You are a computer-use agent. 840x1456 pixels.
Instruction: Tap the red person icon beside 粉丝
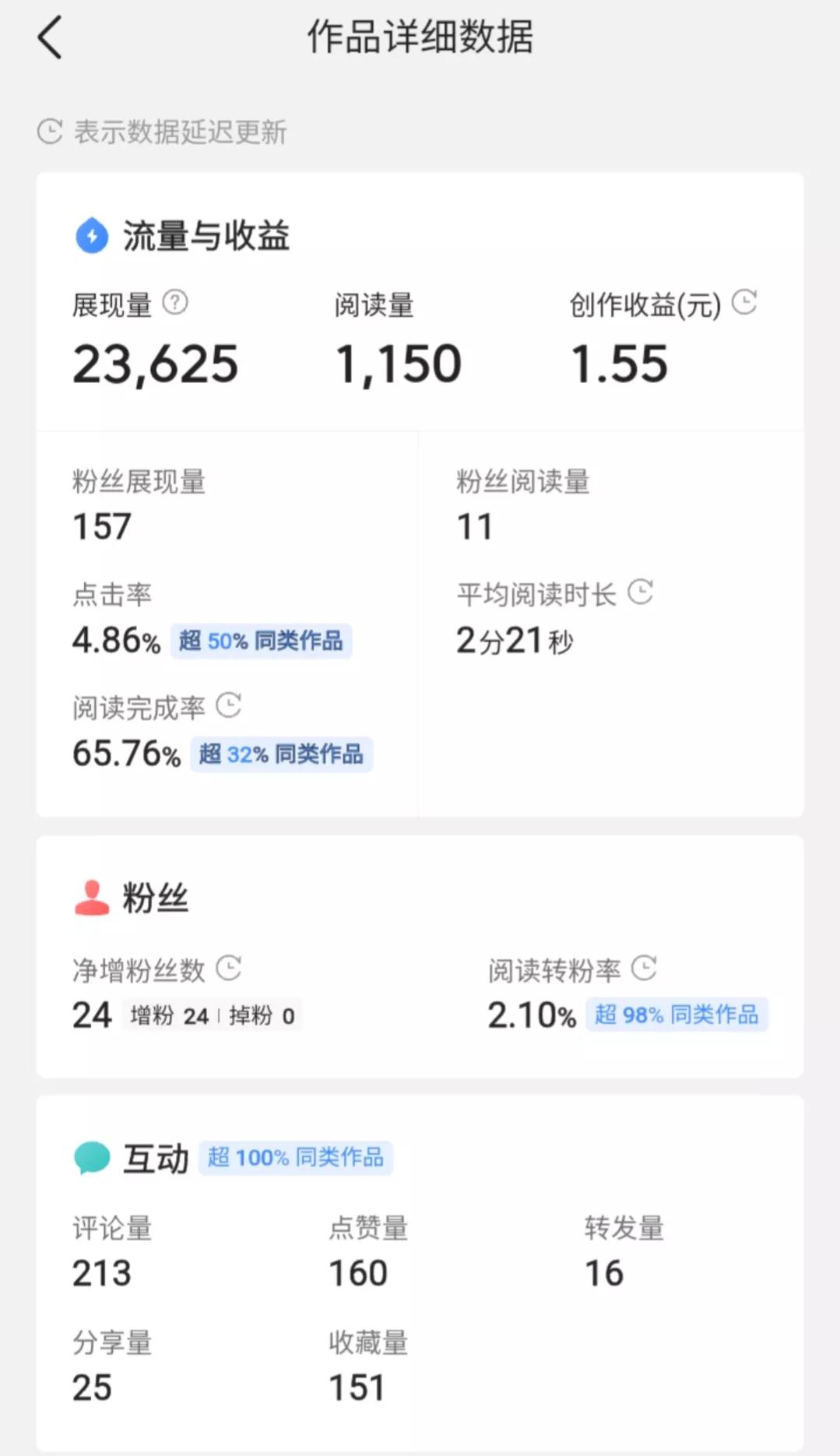[x=90, y=897]
